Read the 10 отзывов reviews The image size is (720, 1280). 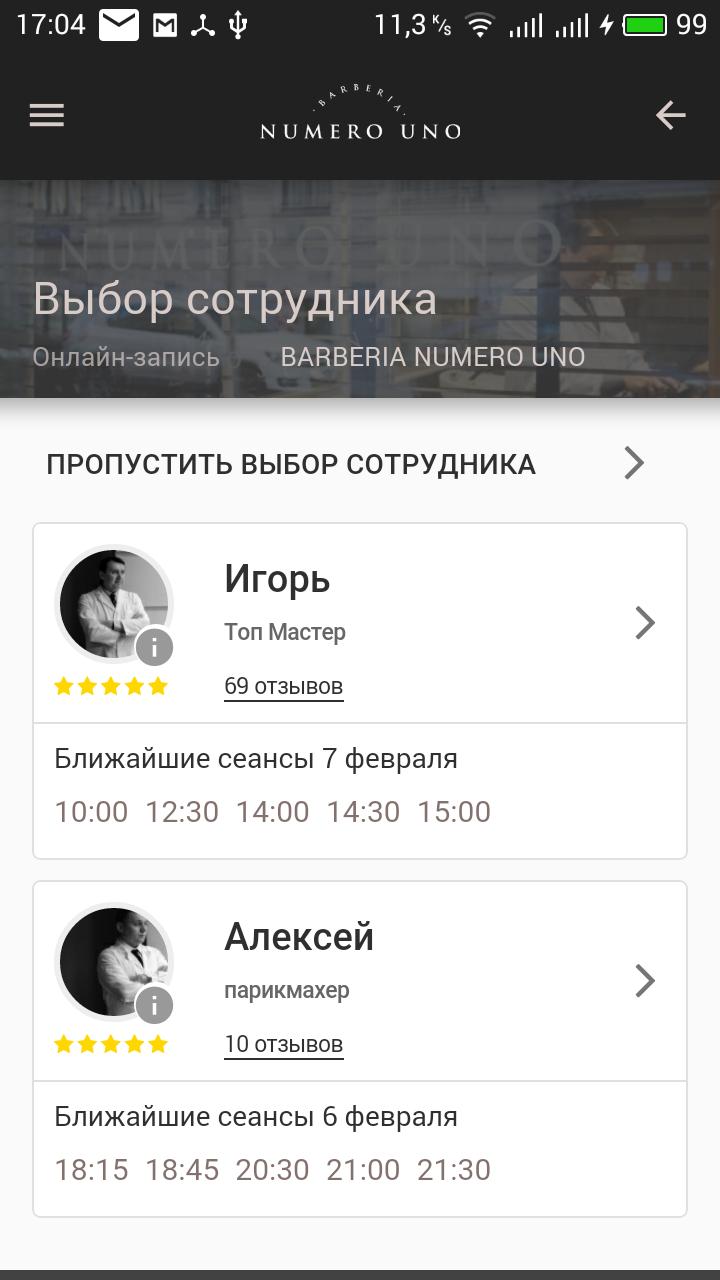pyautogui.click(x=283, y=1044)
